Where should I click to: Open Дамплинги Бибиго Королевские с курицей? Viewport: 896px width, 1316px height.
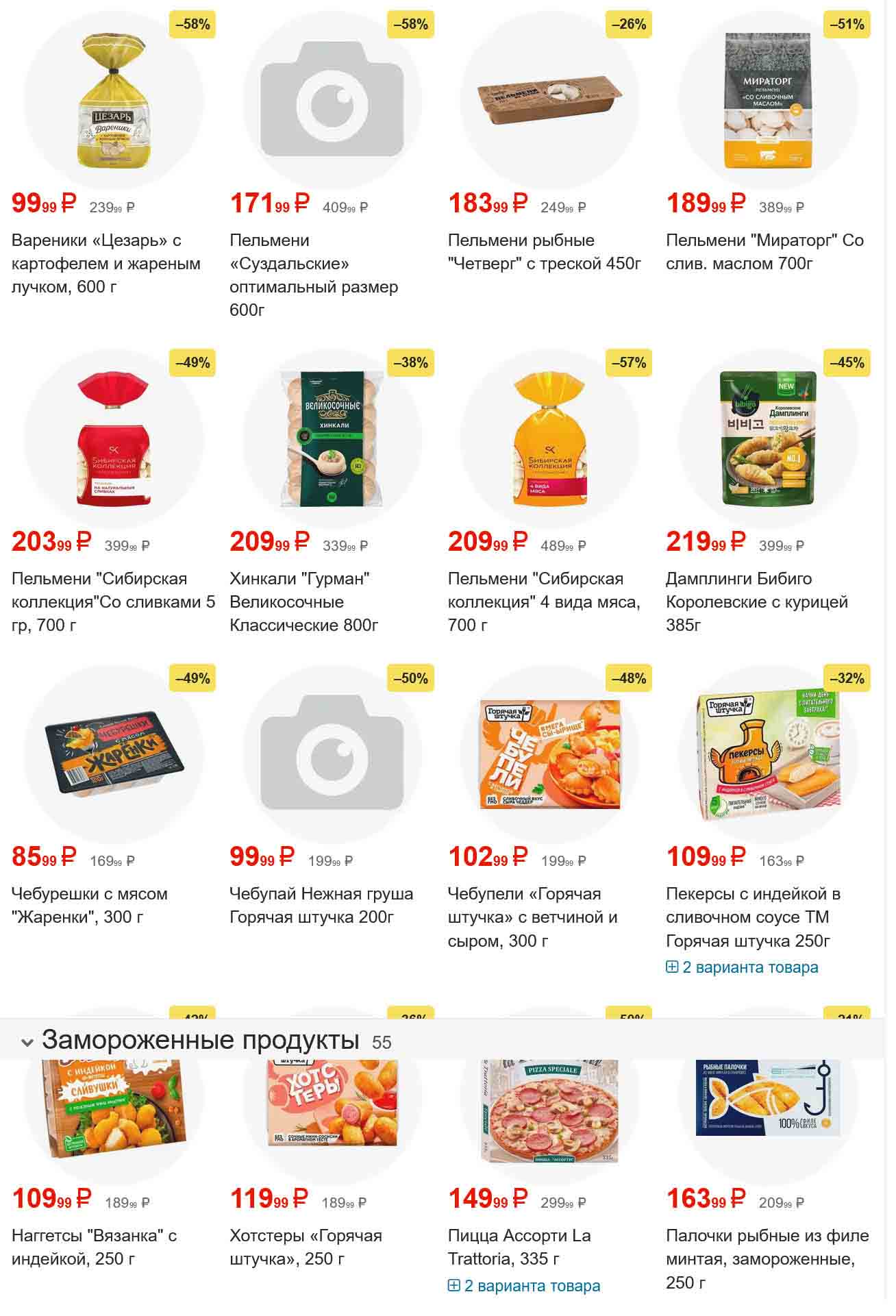(756, 601)
